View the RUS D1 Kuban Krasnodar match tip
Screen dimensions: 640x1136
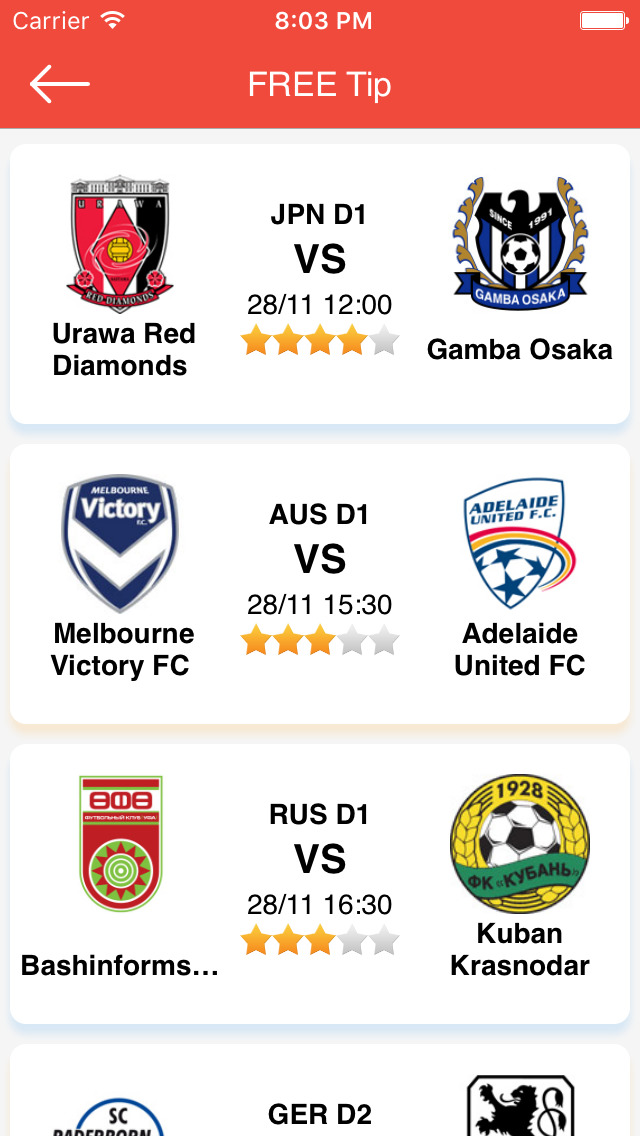tap(320, 884)
